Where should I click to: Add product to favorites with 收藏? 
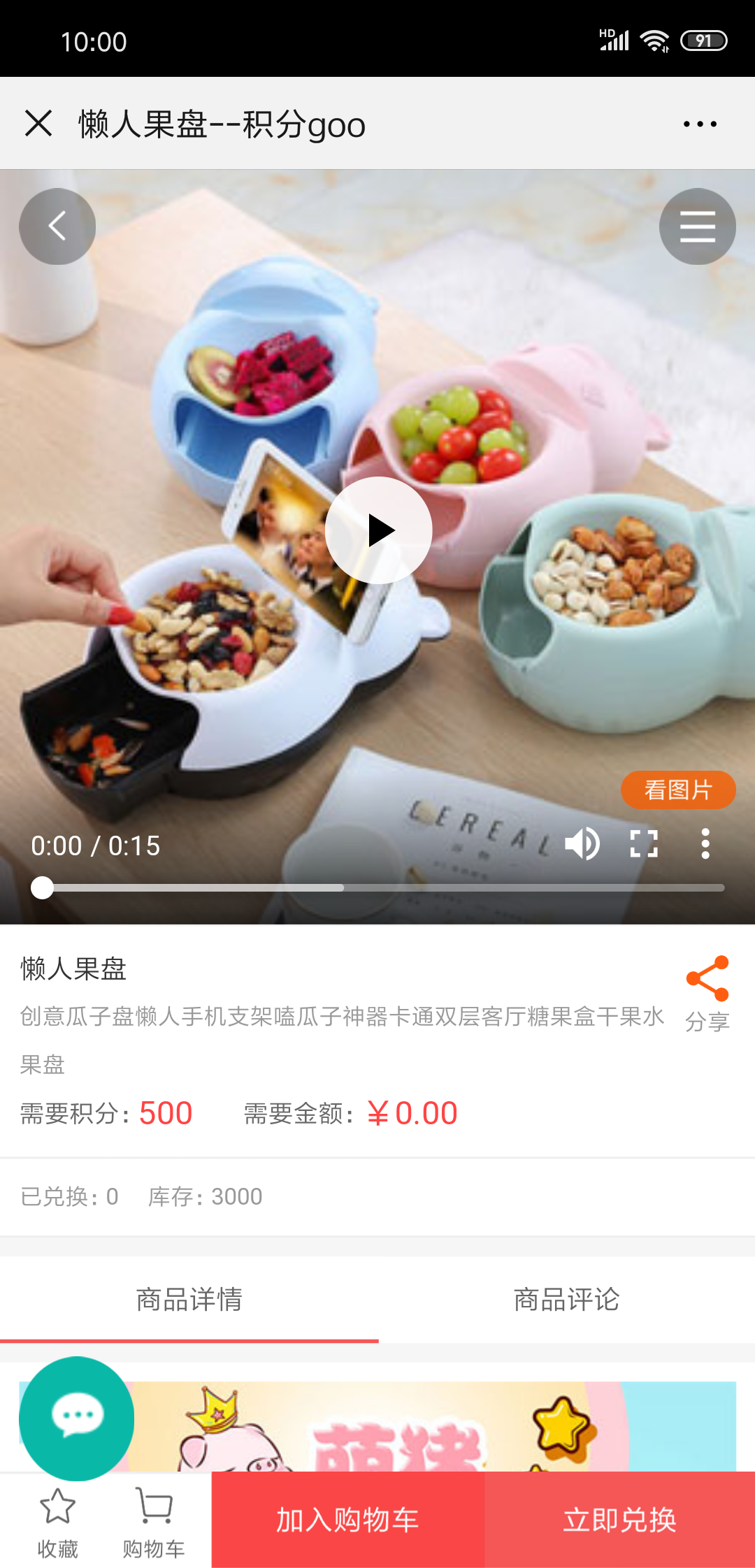pos(57,1521)
